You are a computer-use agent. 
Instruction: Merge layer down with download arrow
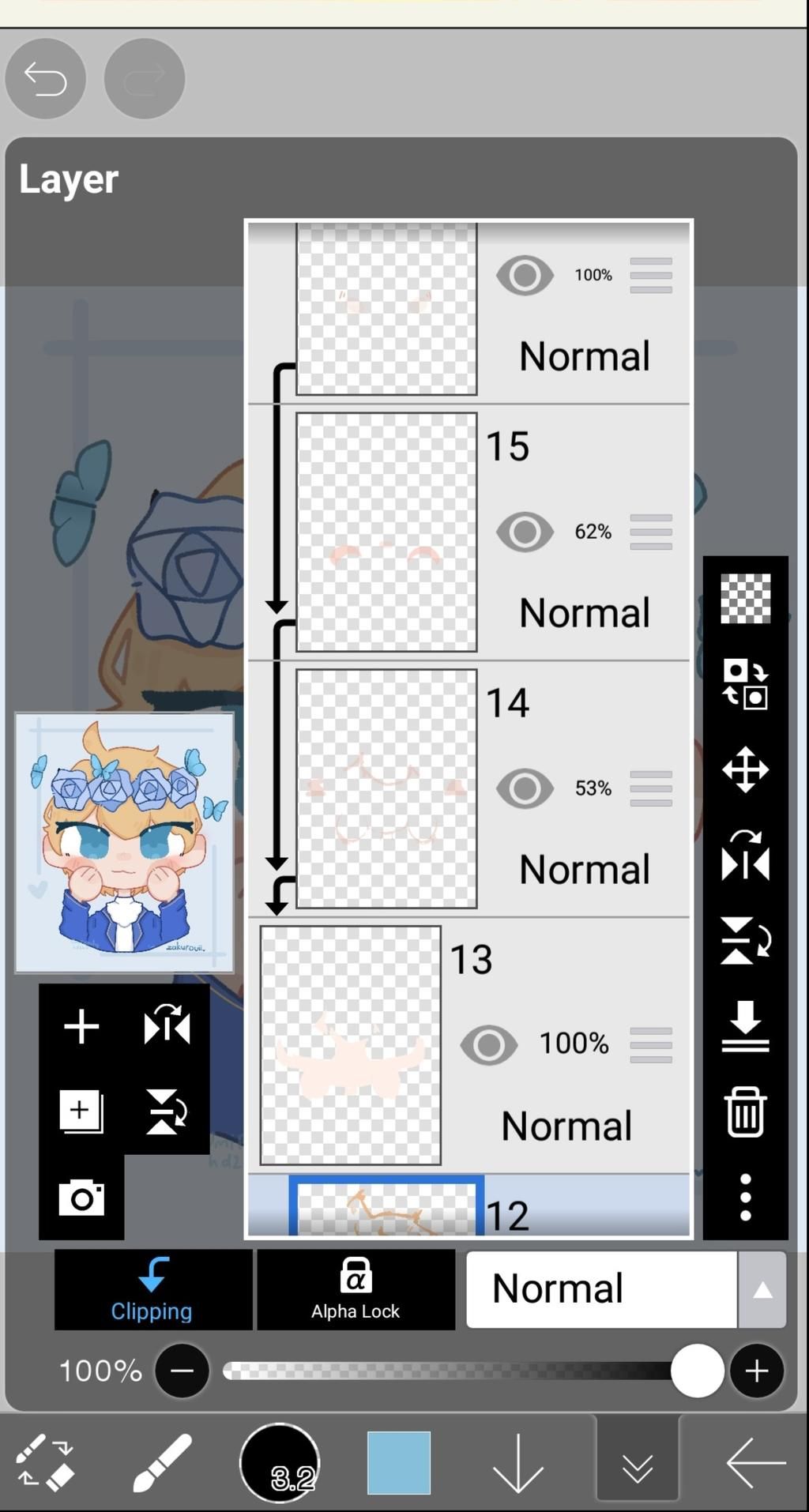(x=745, y=1025)
